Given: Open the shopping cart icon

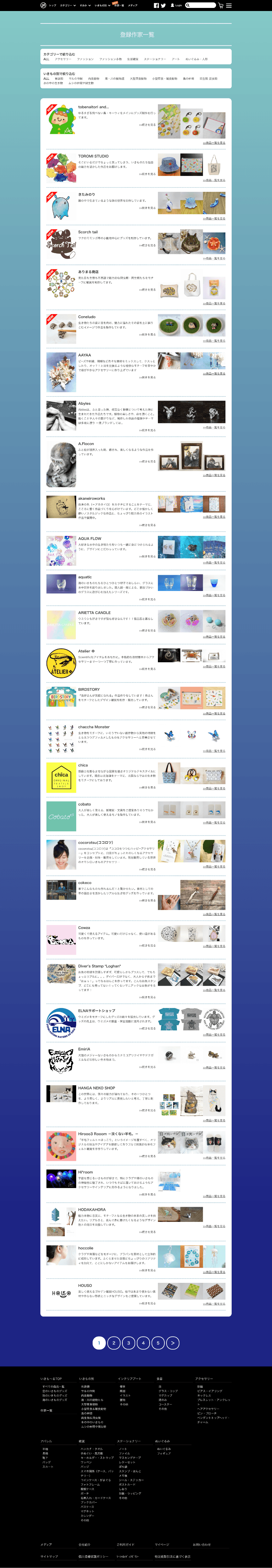Looking at the screenshot, I should coord(221,6).
